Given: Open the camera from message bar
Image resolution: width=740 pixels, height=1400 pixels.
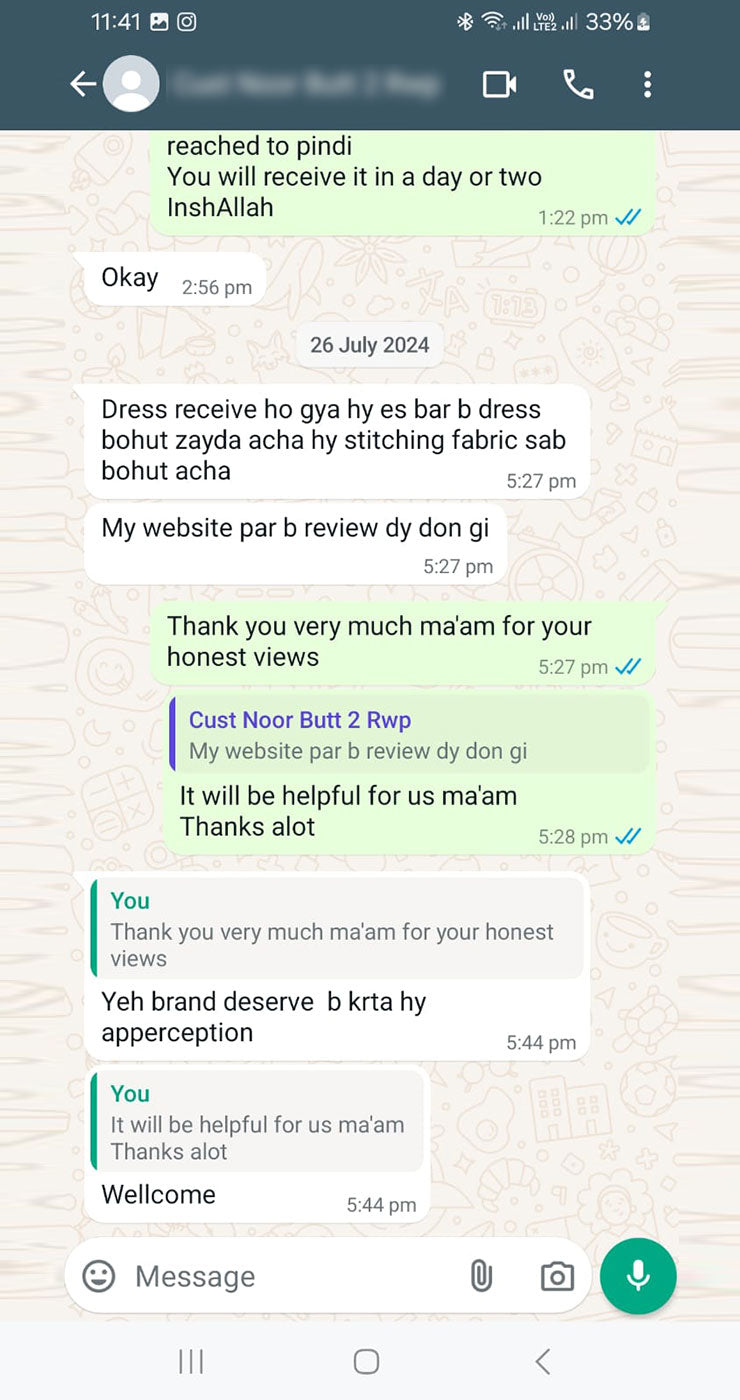Looking at the screenshot, I should pos(557,1276).
